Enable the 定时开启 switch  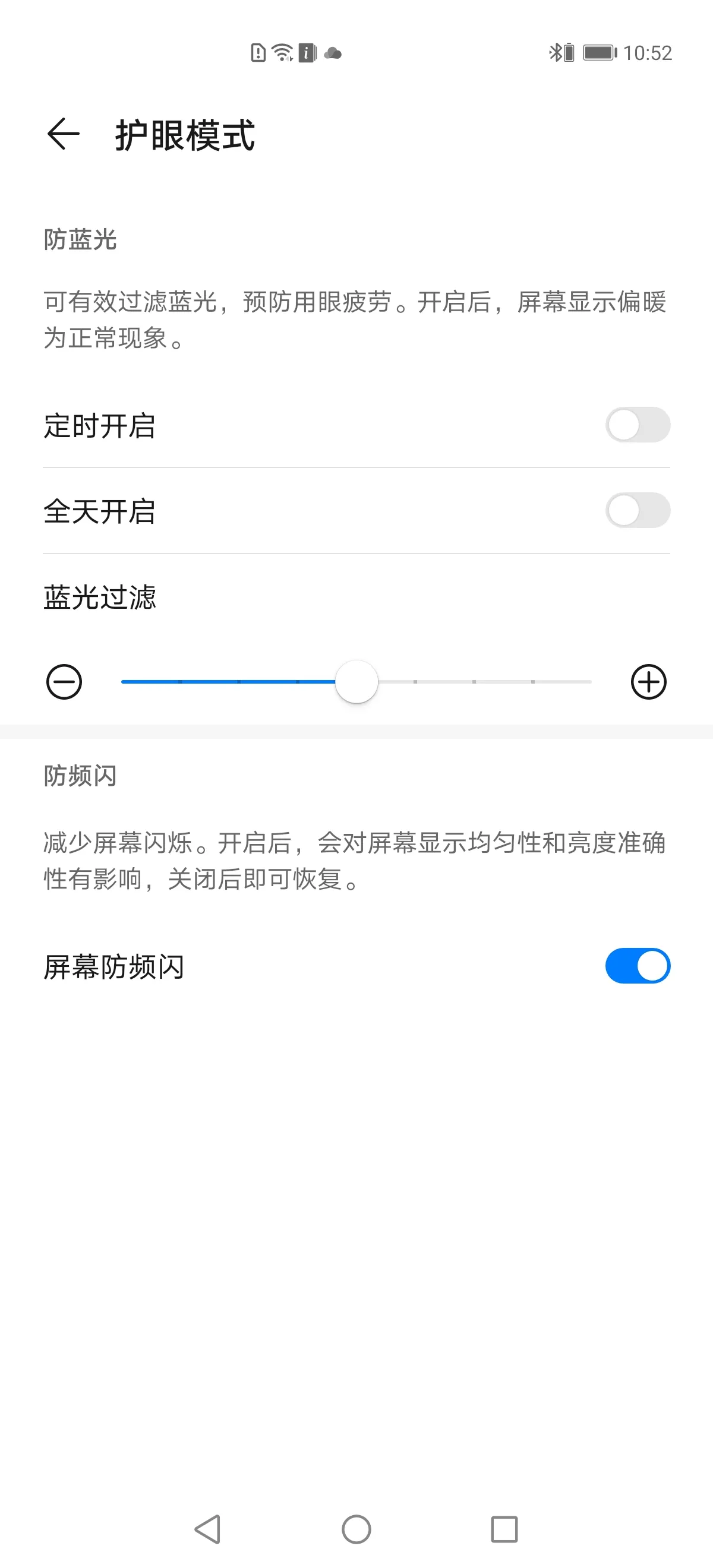tap(638, 425)
